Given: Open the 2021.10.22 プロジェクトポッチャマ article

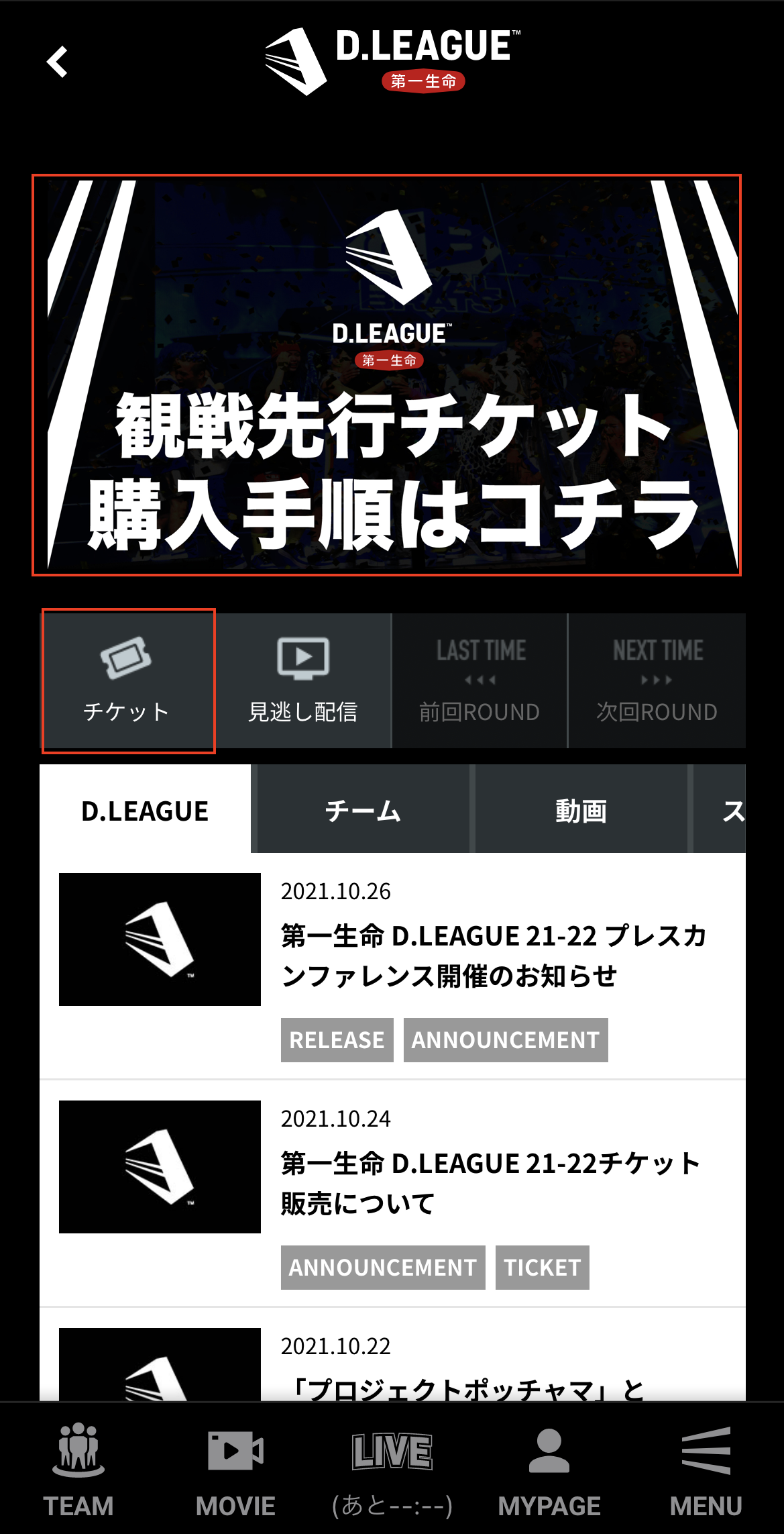Looking at the screenshot, I should pyautogui.click(x=468, y=1386).
